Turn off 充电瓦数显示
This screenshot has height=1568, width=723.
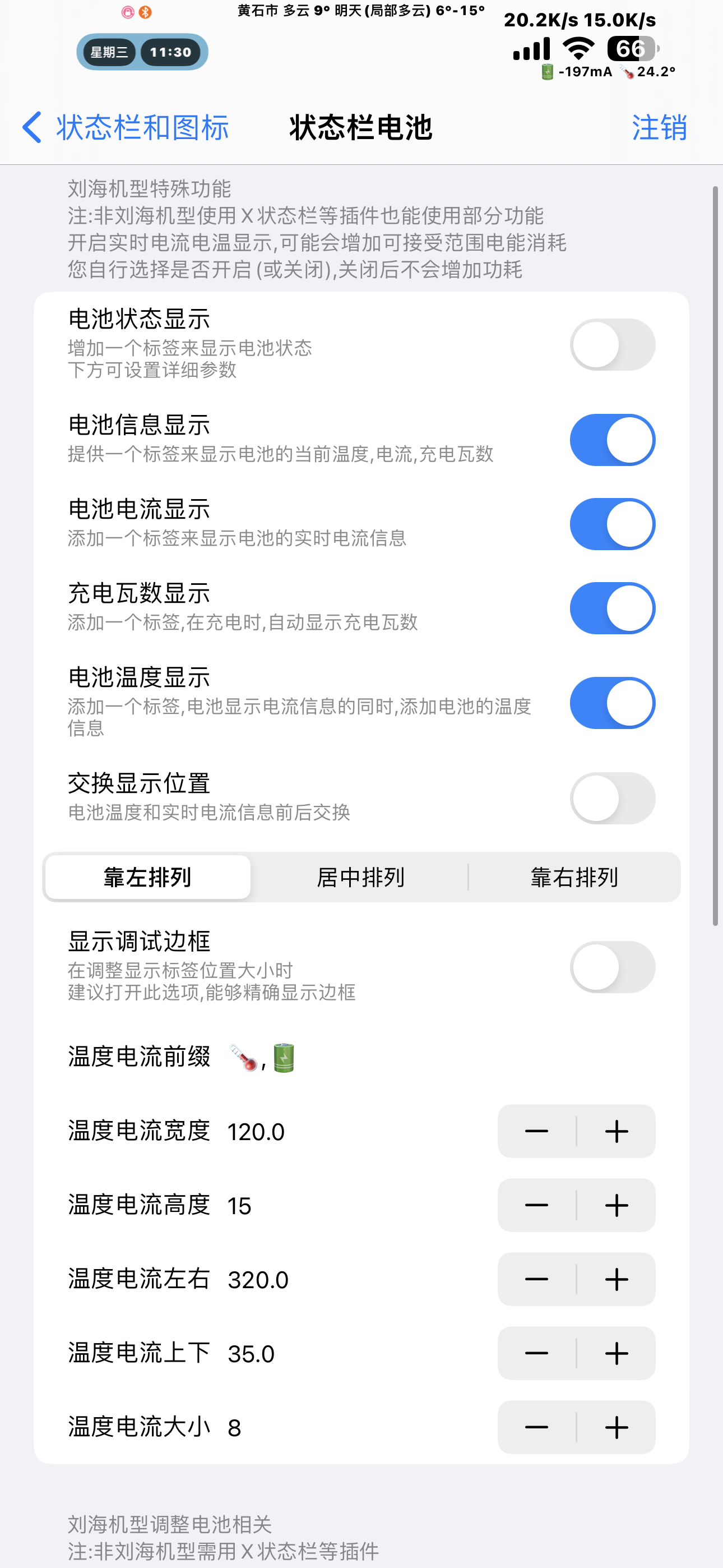click(612, 608)
